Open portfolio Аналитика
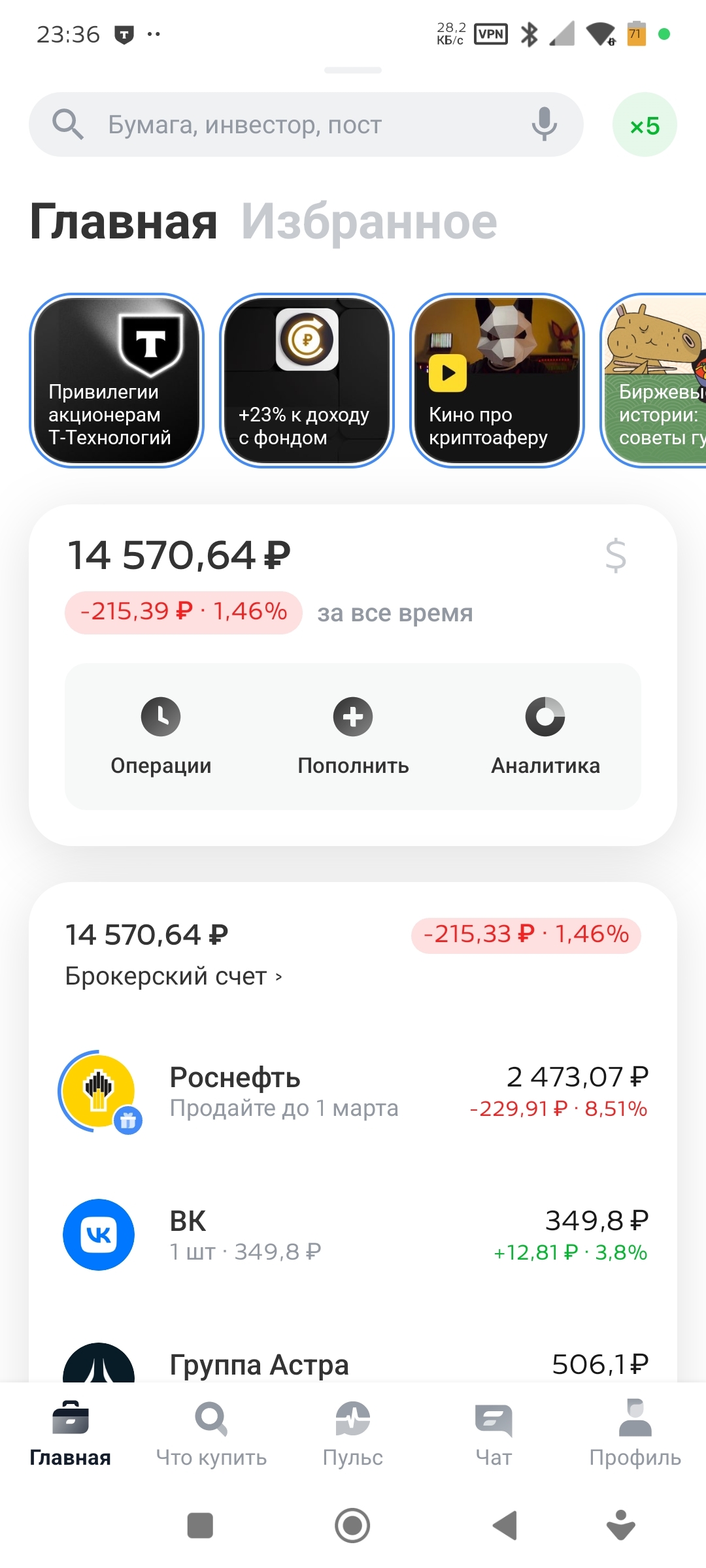This screenshot has height=1568, width=706. [545, 736]
